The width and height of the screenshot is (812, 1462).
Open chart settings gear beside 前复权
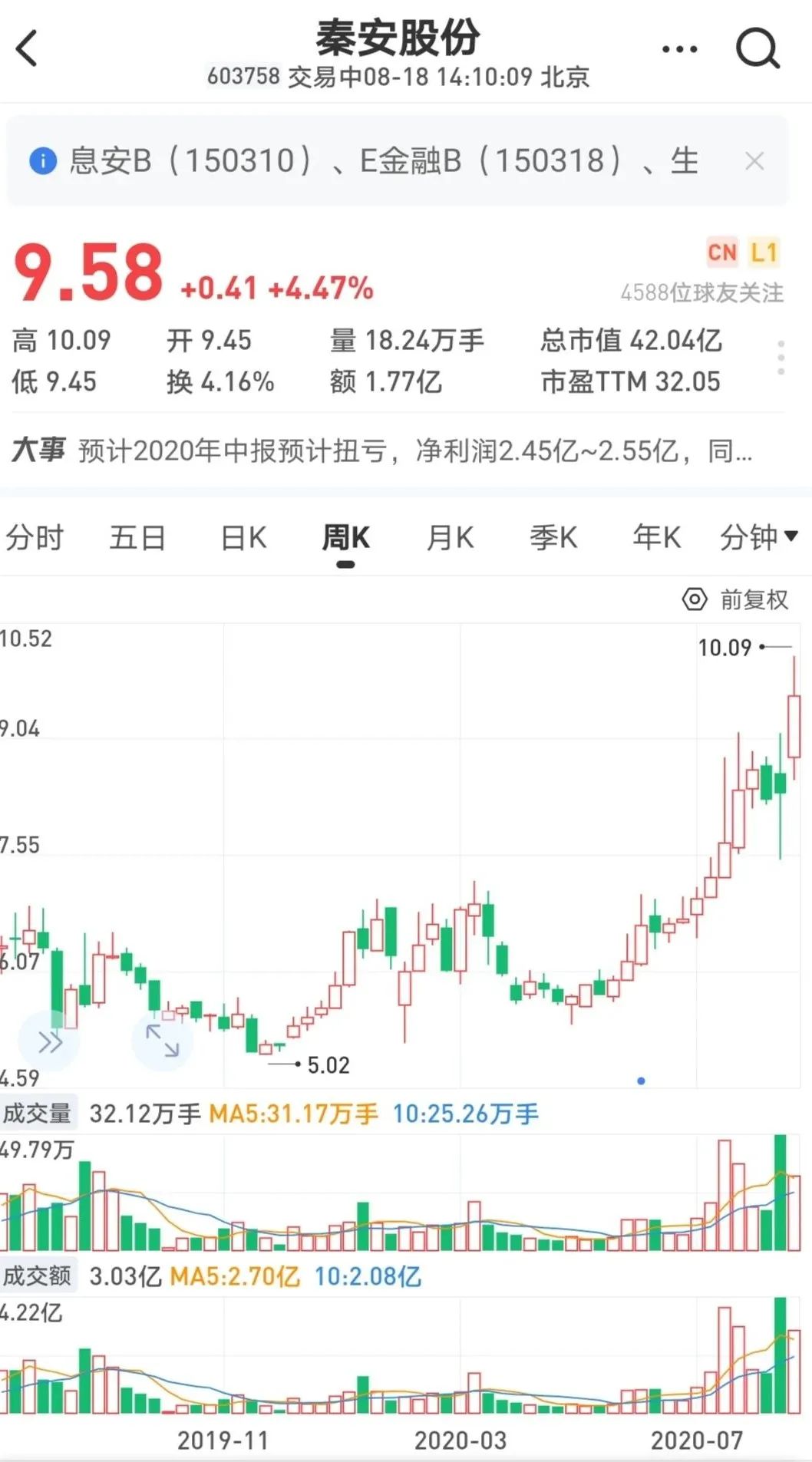tap(695, 599)
